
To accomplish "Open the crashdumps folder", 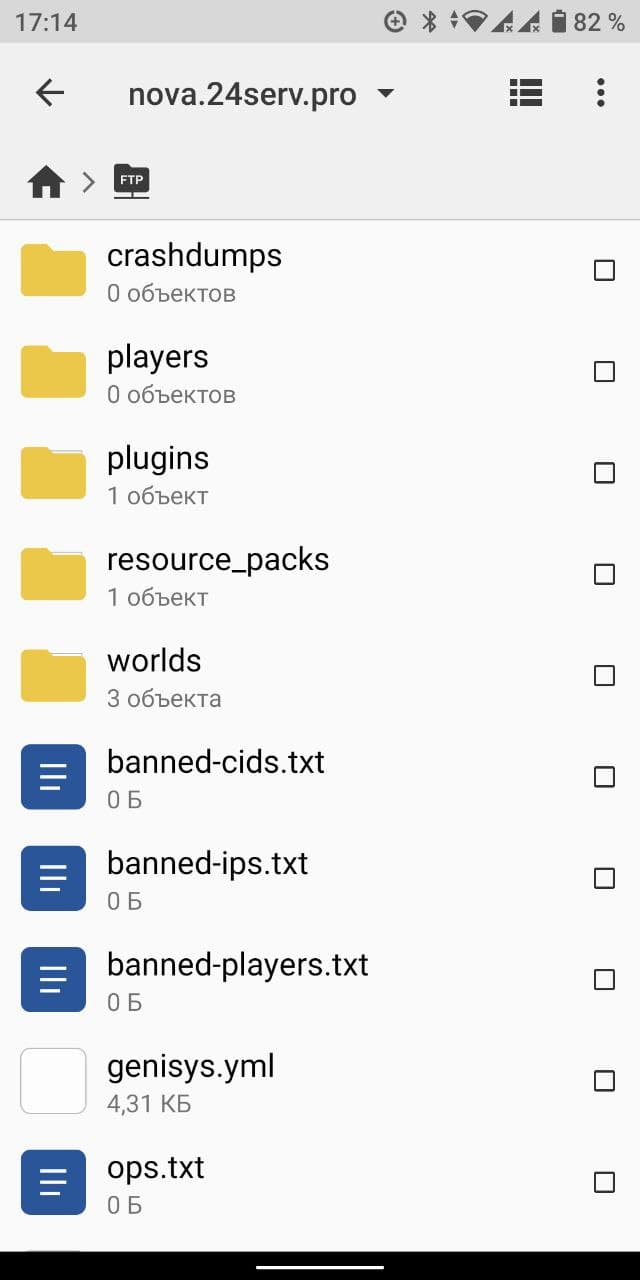I will click(x=194, y=271).
